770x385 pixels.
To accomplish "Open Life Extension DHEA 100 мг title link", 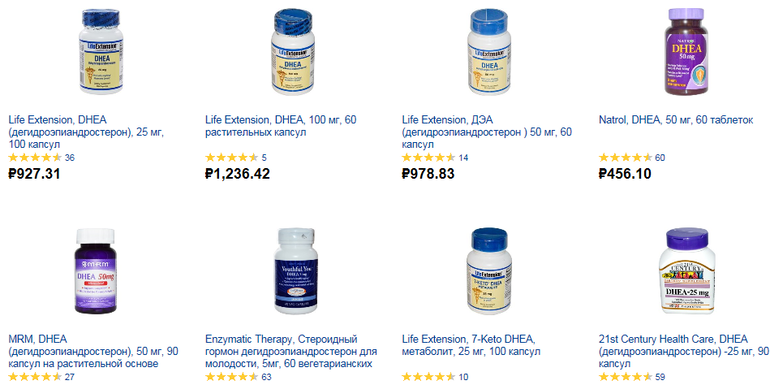I will (x=280, y=126).
